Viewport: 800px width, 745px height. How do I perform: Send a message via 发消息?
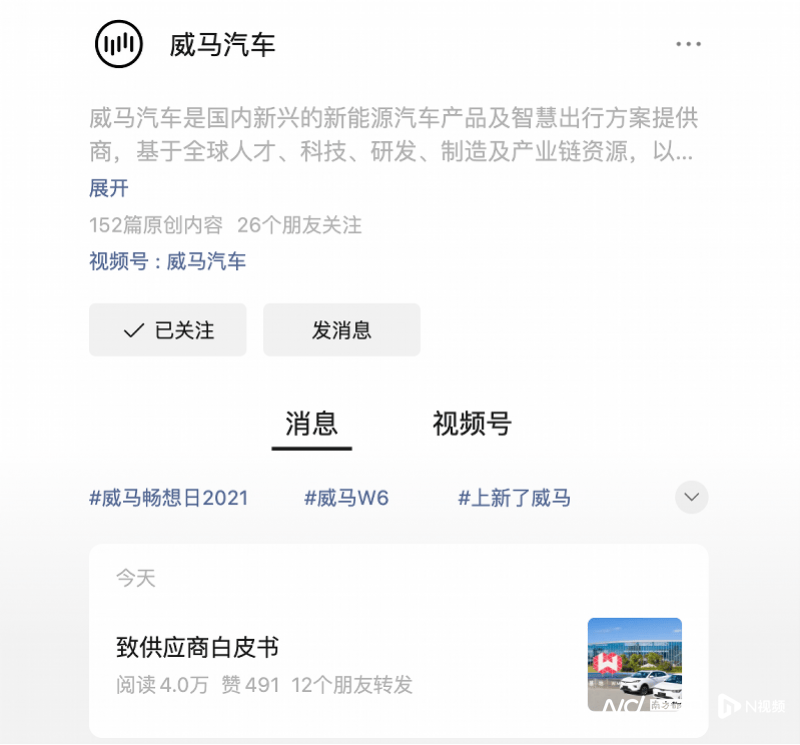click(342, 330)
